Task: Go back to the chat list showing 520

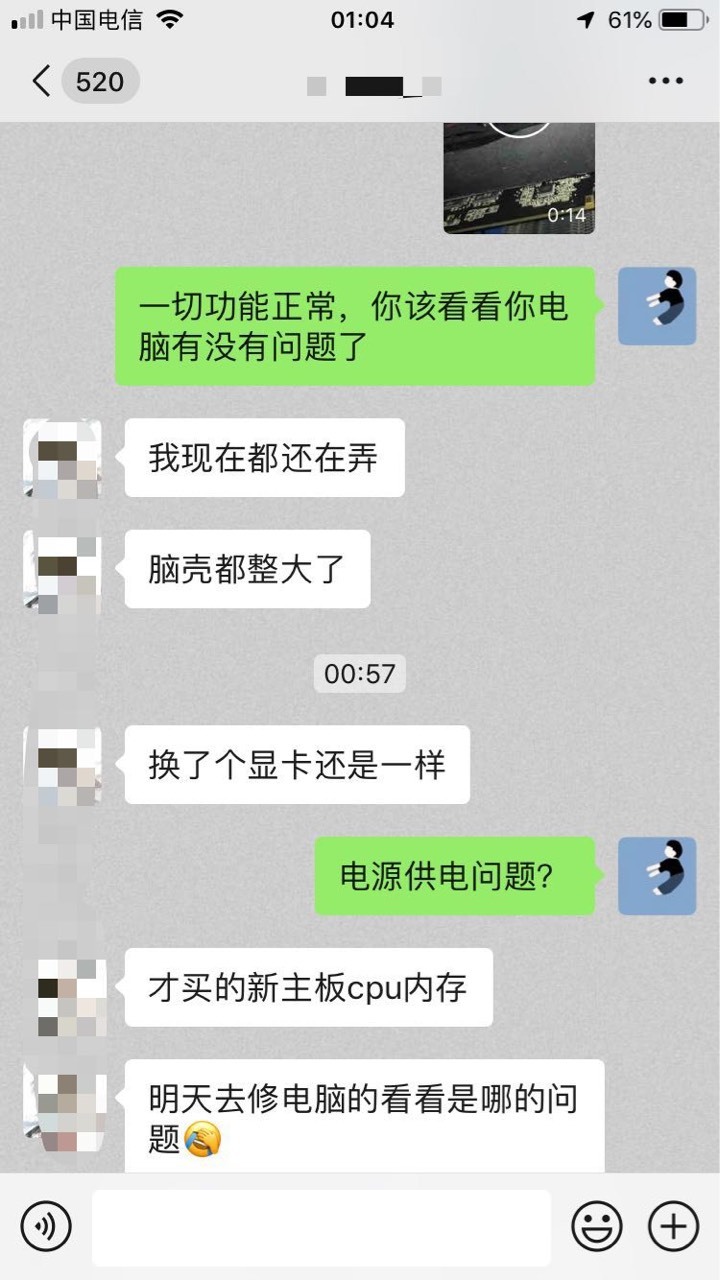Action: pos(84,81)
